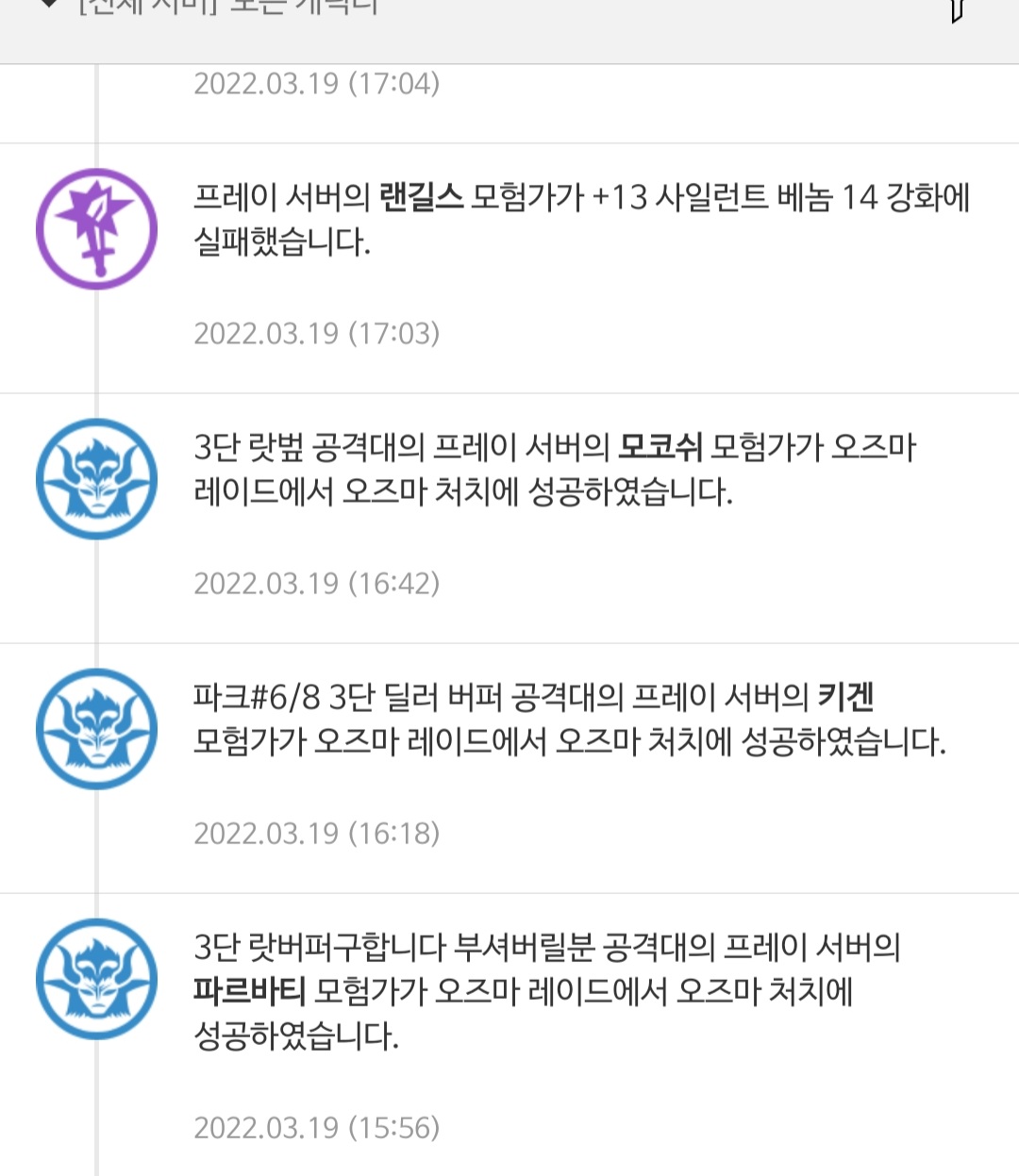Image resolution: width=1019 pixels, height=1176 pixels.
Task: Open the server and character filter dropdown
Action: [226, 8]
